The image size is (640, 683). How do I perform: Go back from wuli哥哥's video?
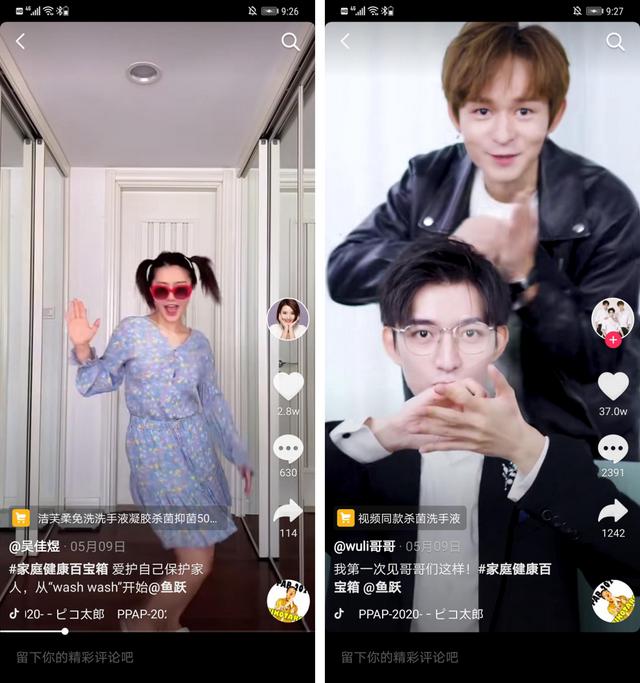click(345, 41)
